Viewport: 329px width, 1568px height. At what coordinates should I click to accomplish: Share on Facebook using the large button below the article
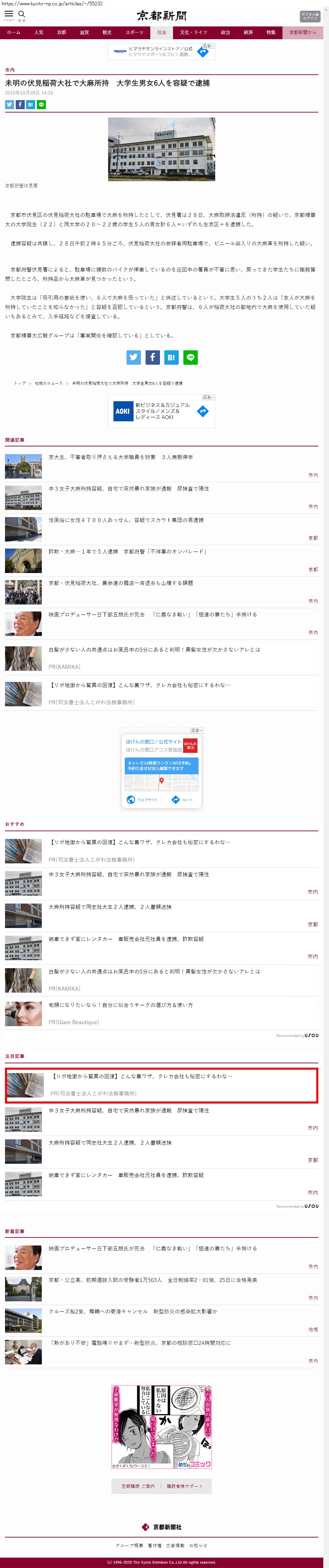click(153, 357)
